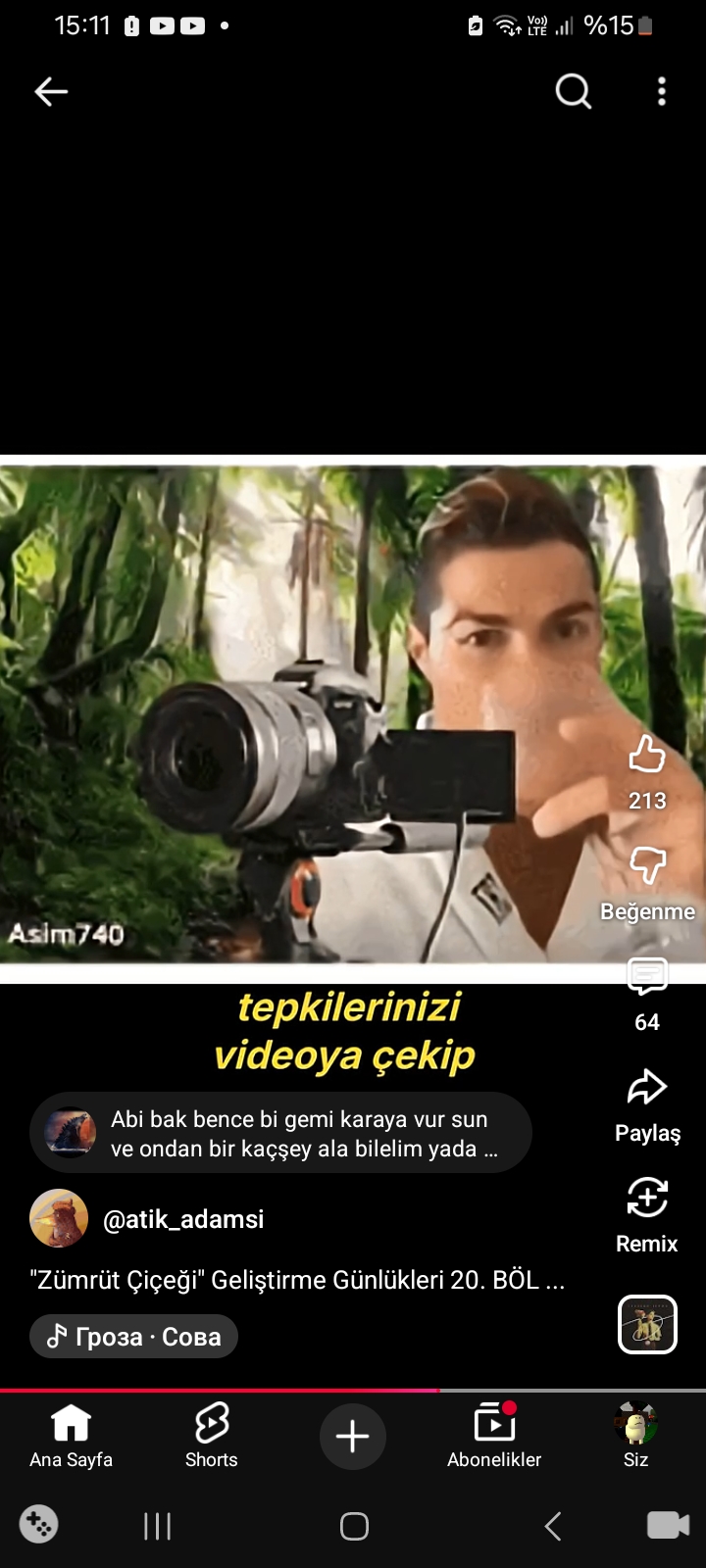Expand the "Zümrüt Çiçeği" video description

pyautogui.click(x=297, y=1280)
